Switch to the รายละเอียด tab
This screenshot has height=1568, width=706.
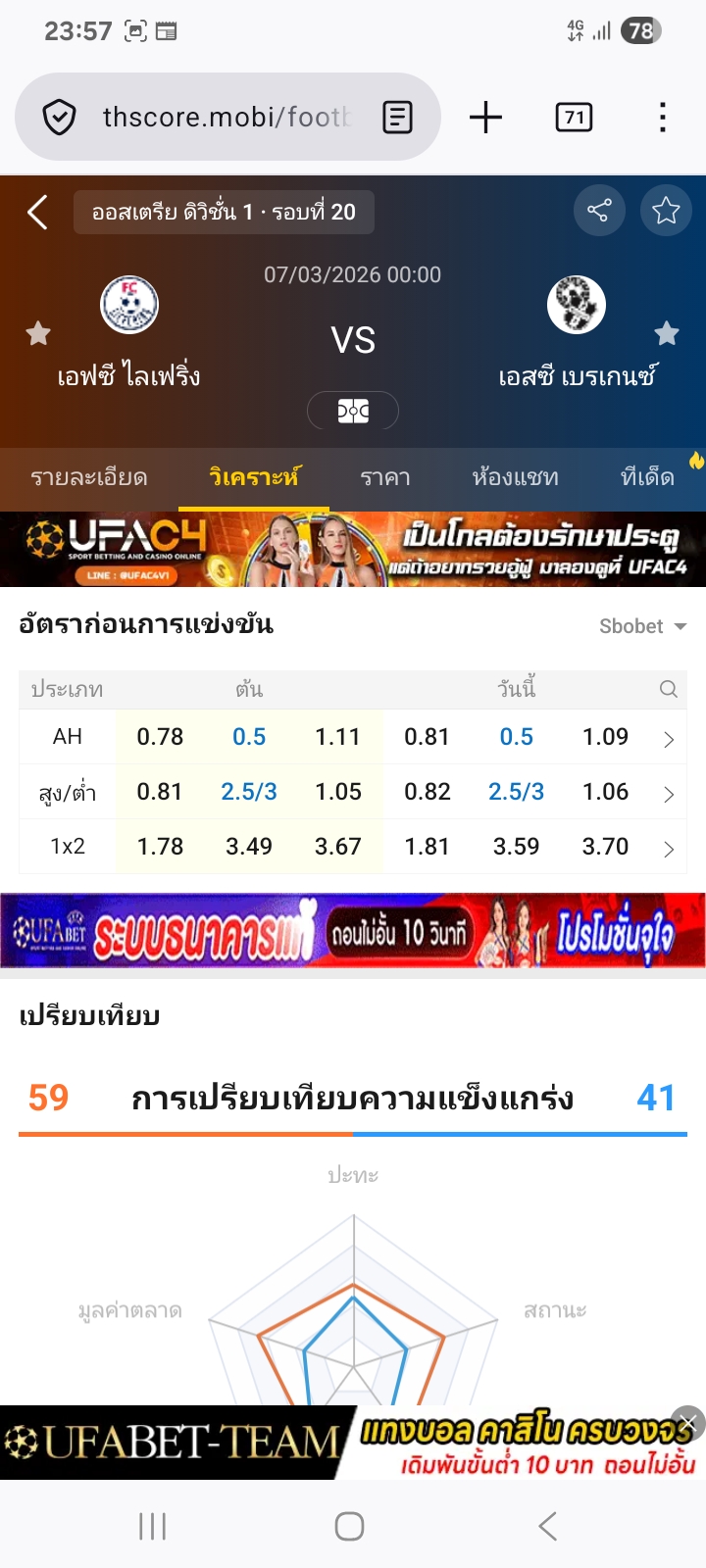(x=89, y=478)
